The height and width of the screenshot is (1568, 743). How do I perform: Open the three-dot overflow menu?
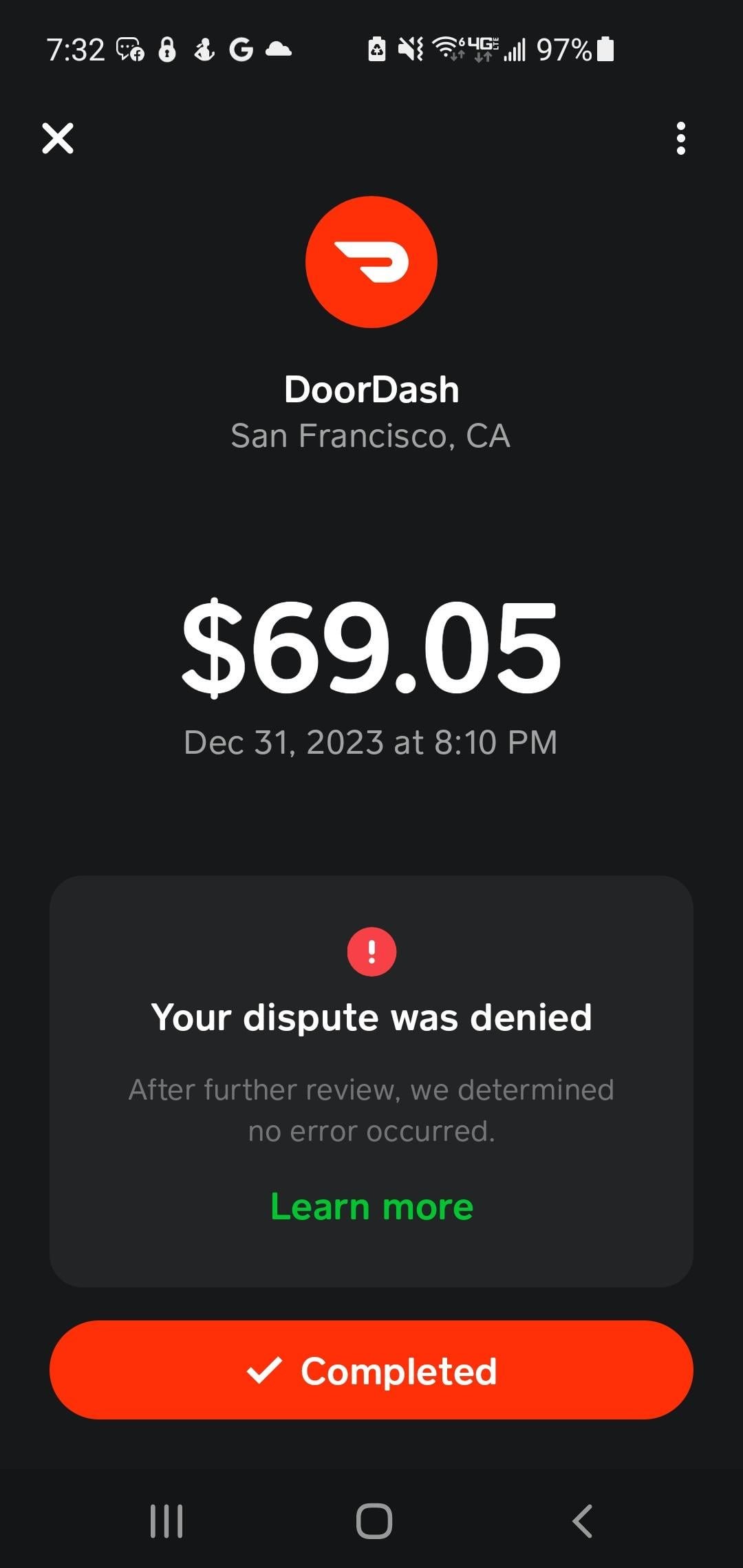682,139
